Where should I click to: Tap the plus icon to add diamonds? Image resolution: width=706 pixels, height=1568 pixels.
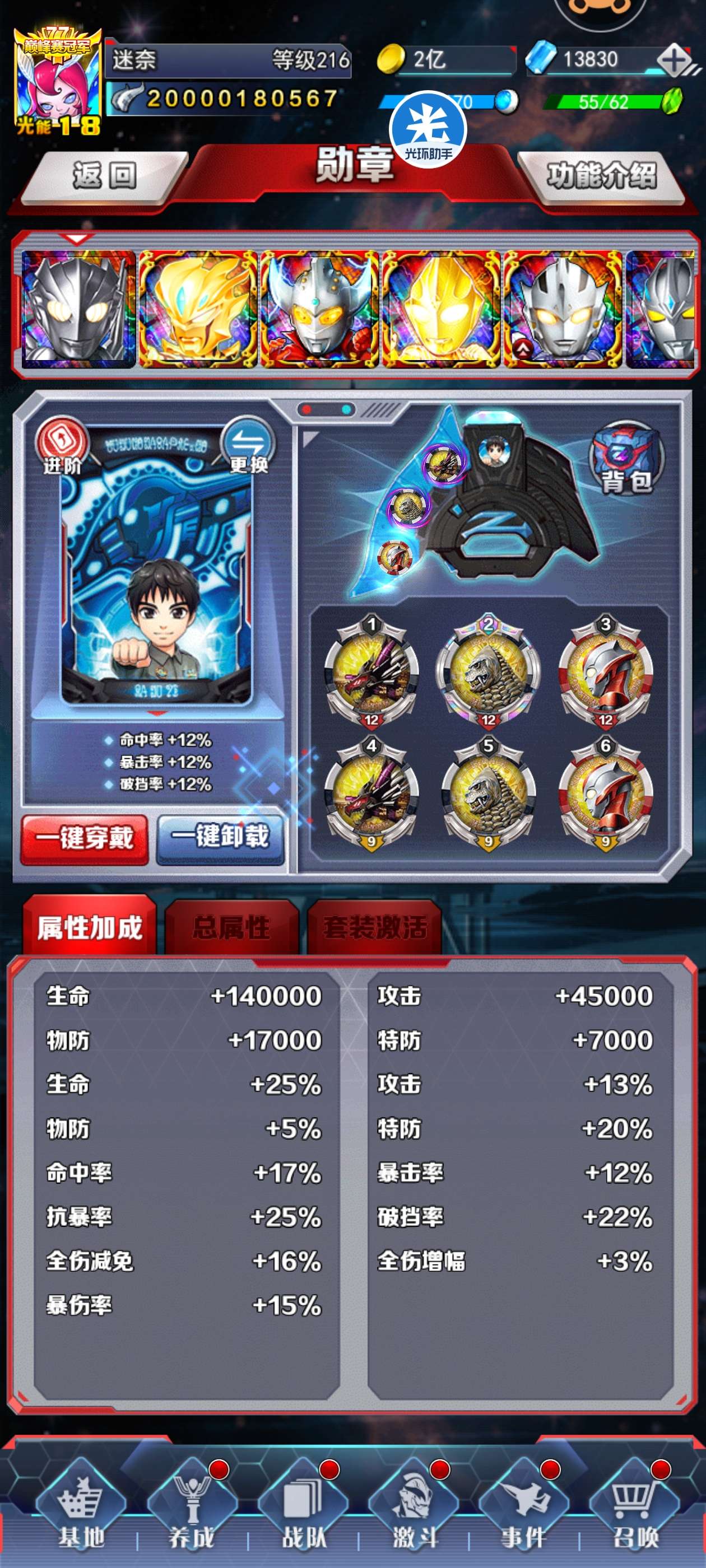pyautogui.click(x=674, y=60)
